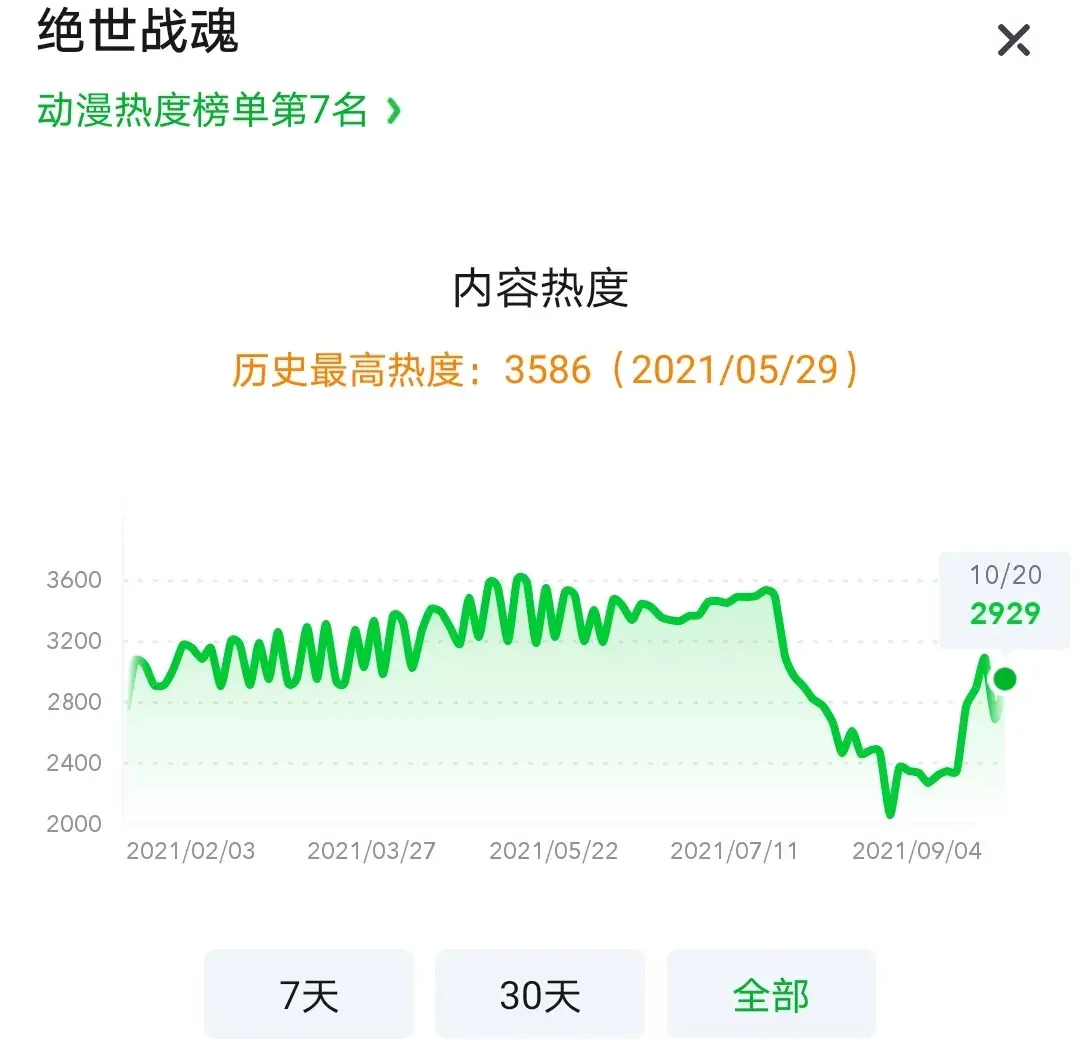Open 动漫热度榜单第7名 ranking link
Viewport: 1080px width, 1055px height.
(x=218, y=110)
